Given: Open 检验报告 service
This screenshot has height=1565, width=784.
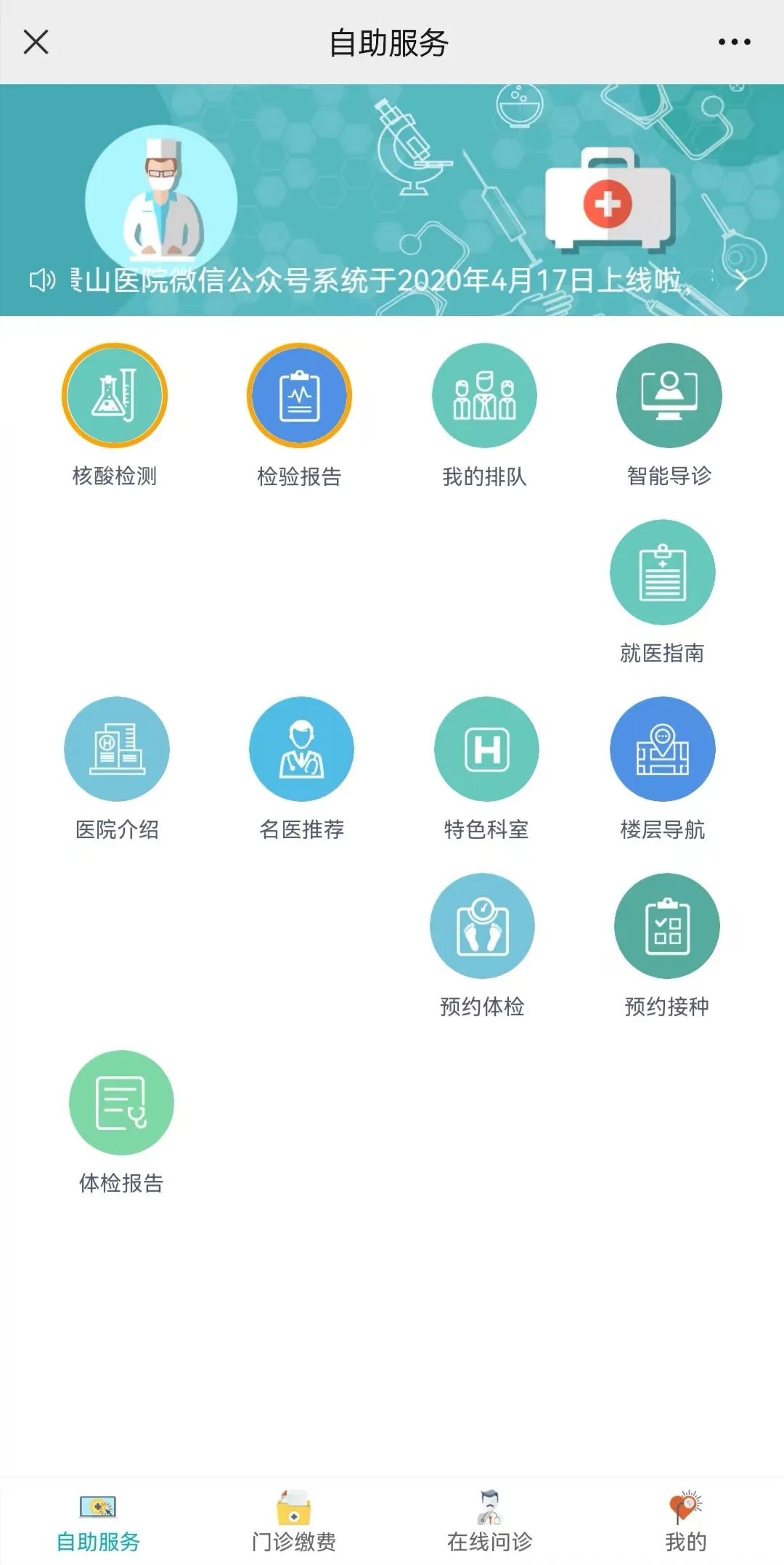Looking at the screenshot, I should (x=299, y=396).
